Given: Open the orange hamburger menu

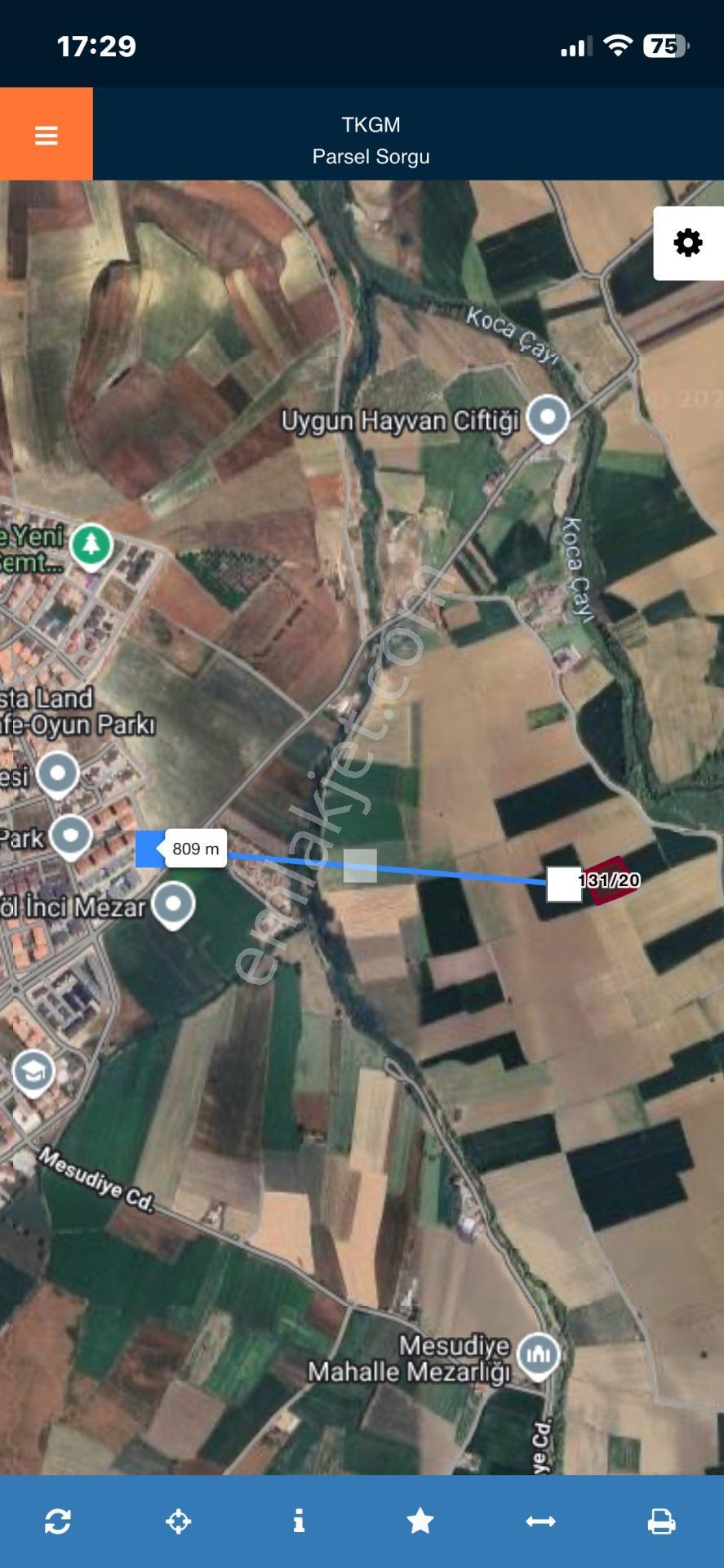Looking at the screenshot, I should point(47,134).
